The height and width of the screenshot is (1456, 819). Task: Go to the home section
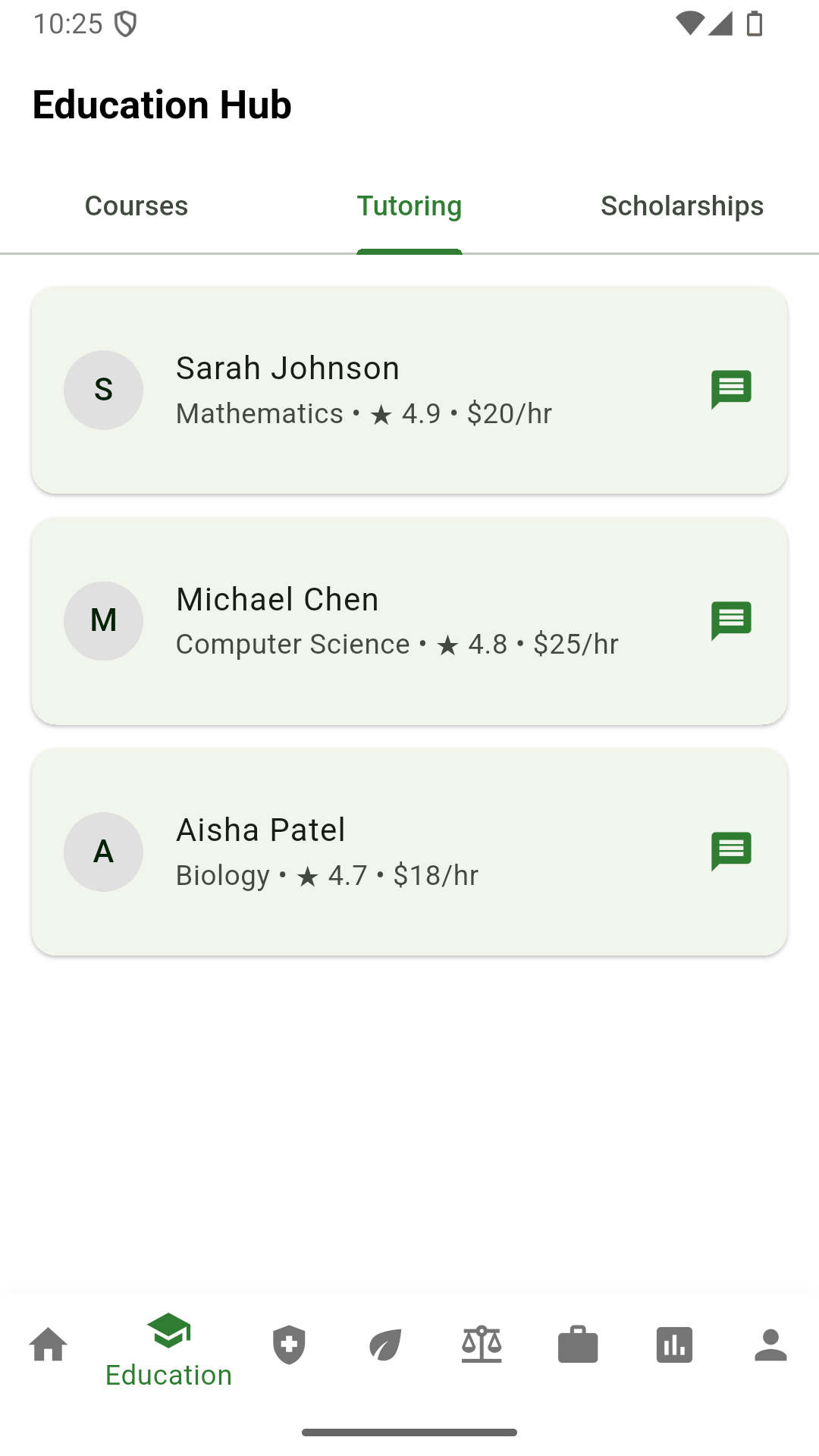click(49, 1345)
